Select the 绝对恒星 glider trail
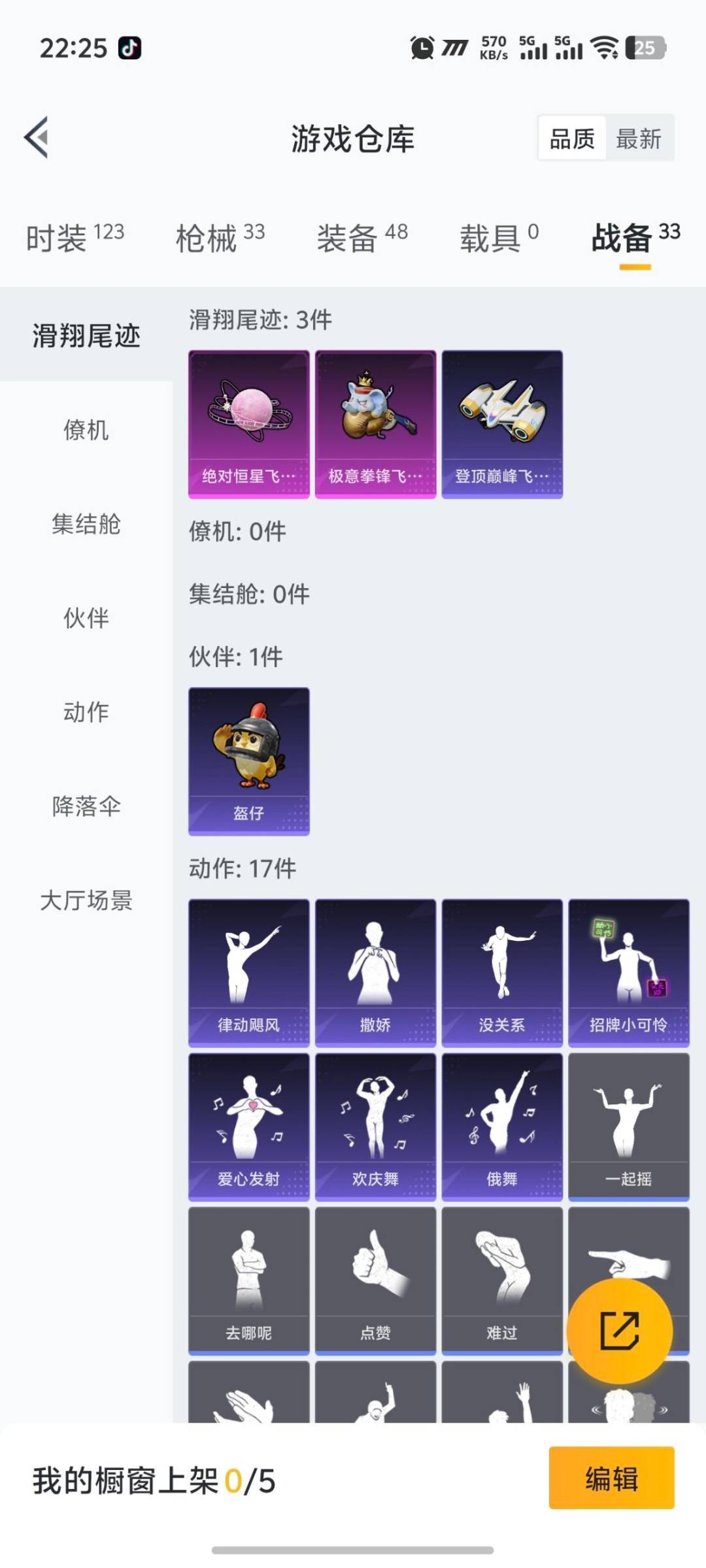706x1568 pixels. click(248, 423)
